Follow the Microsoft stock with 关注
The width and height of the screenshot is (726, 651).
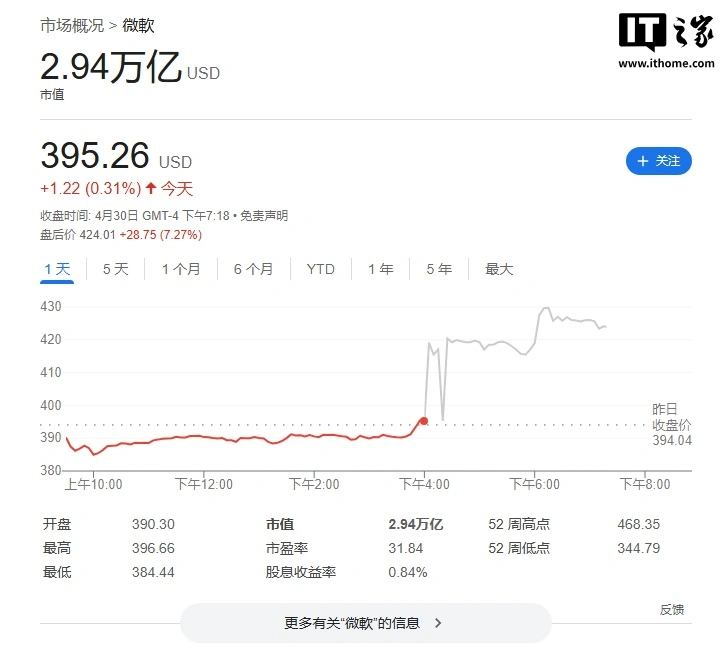[x=658, y=161]
